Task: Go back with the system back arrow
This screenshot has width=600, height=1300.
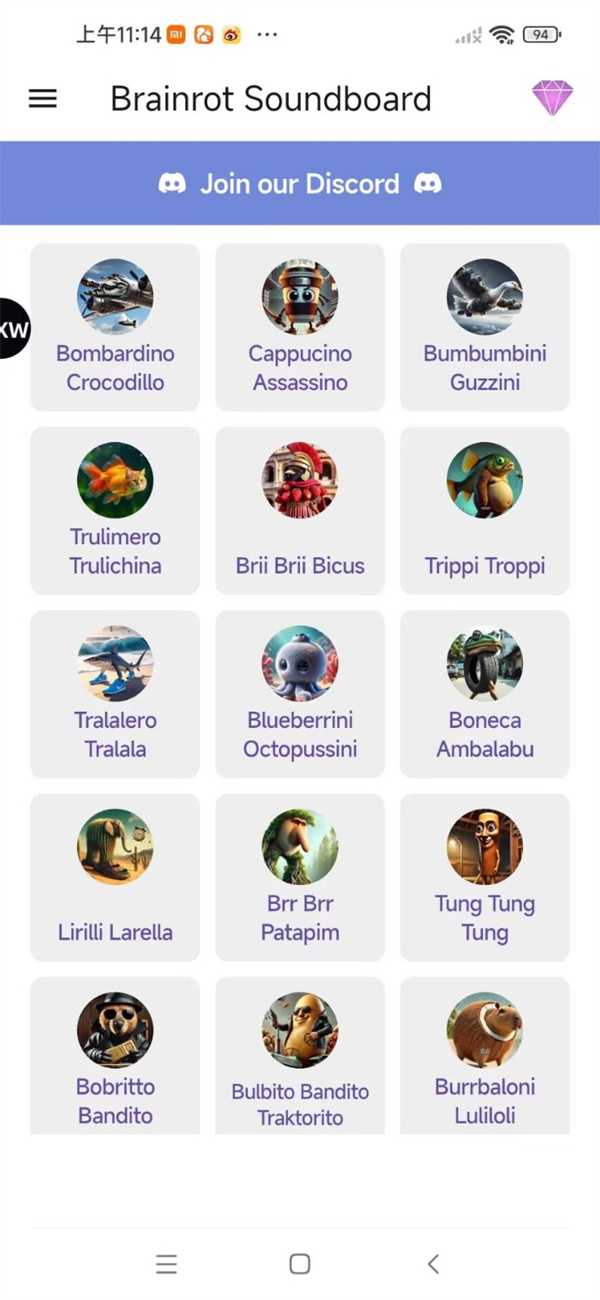Action: 433,1264
